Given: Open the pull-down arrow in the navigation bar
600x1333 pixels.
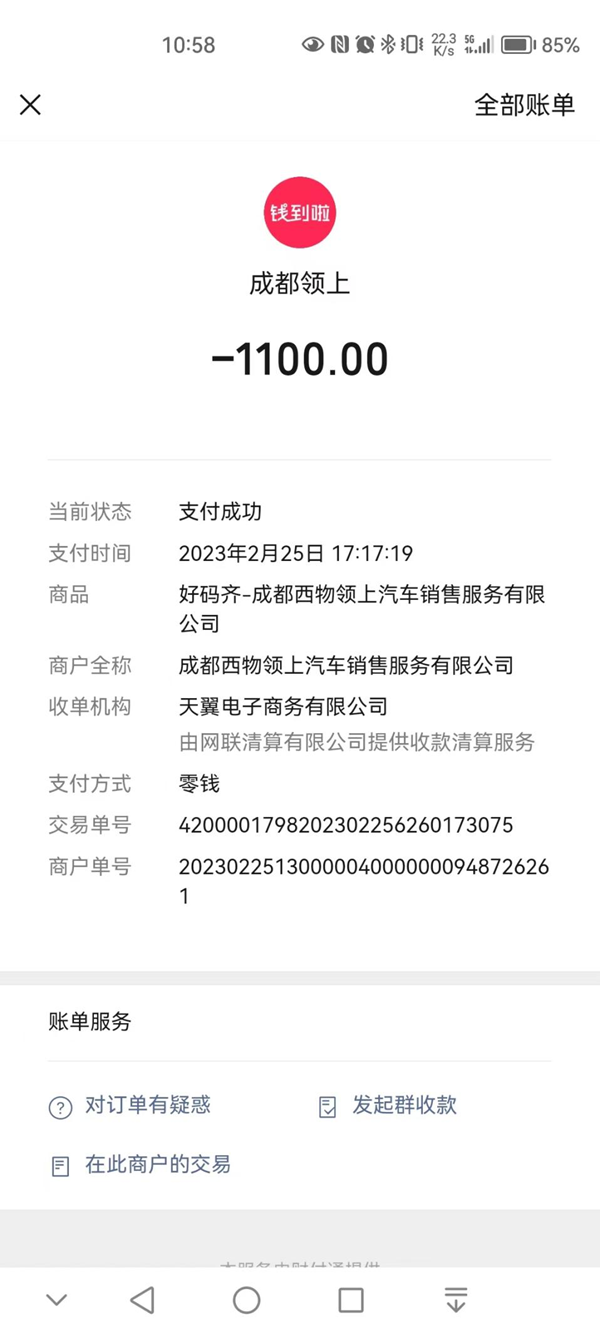Looking at the screenshot, I should pyautogui.click(x=456, y=1300).
